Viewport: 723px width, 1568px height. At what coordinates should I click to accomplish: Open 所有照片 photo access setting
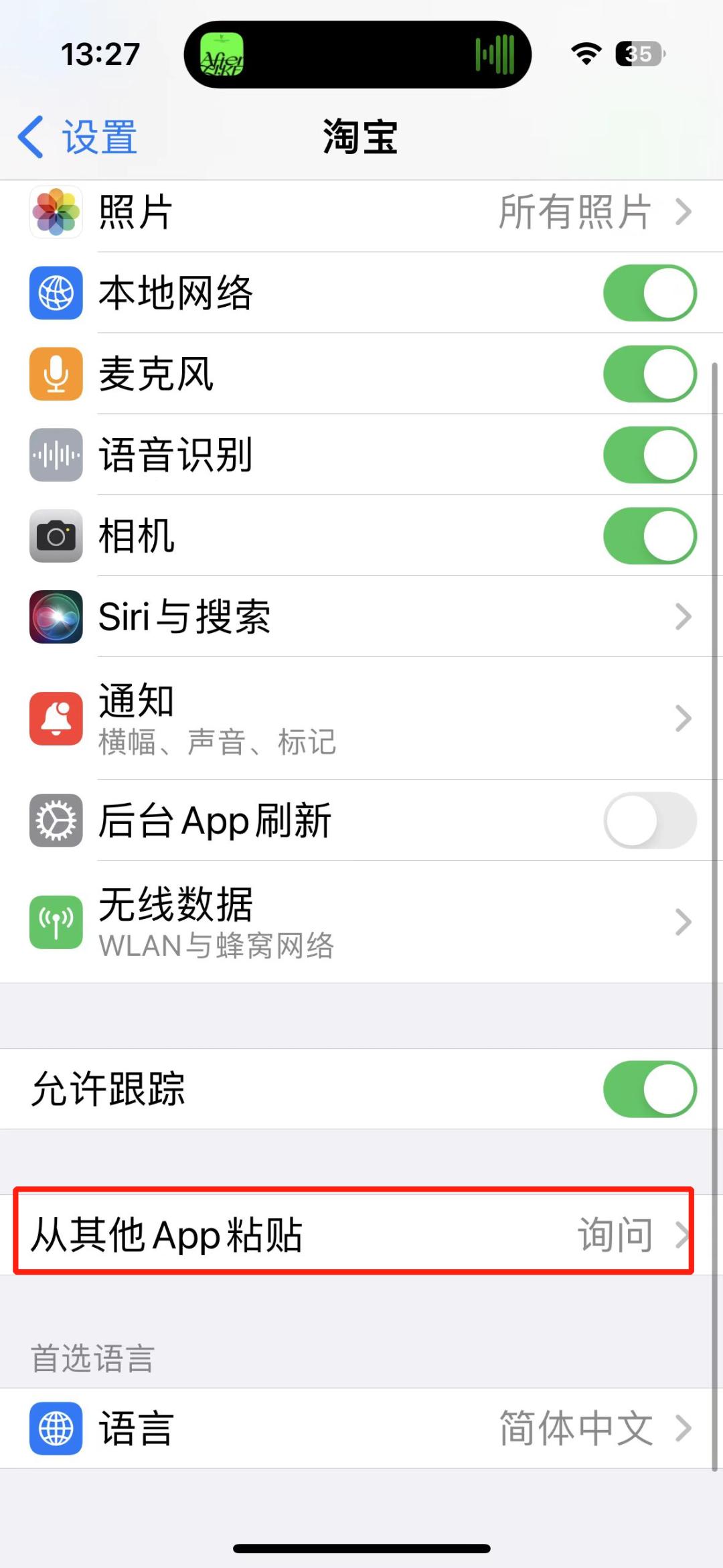[576, 212]
